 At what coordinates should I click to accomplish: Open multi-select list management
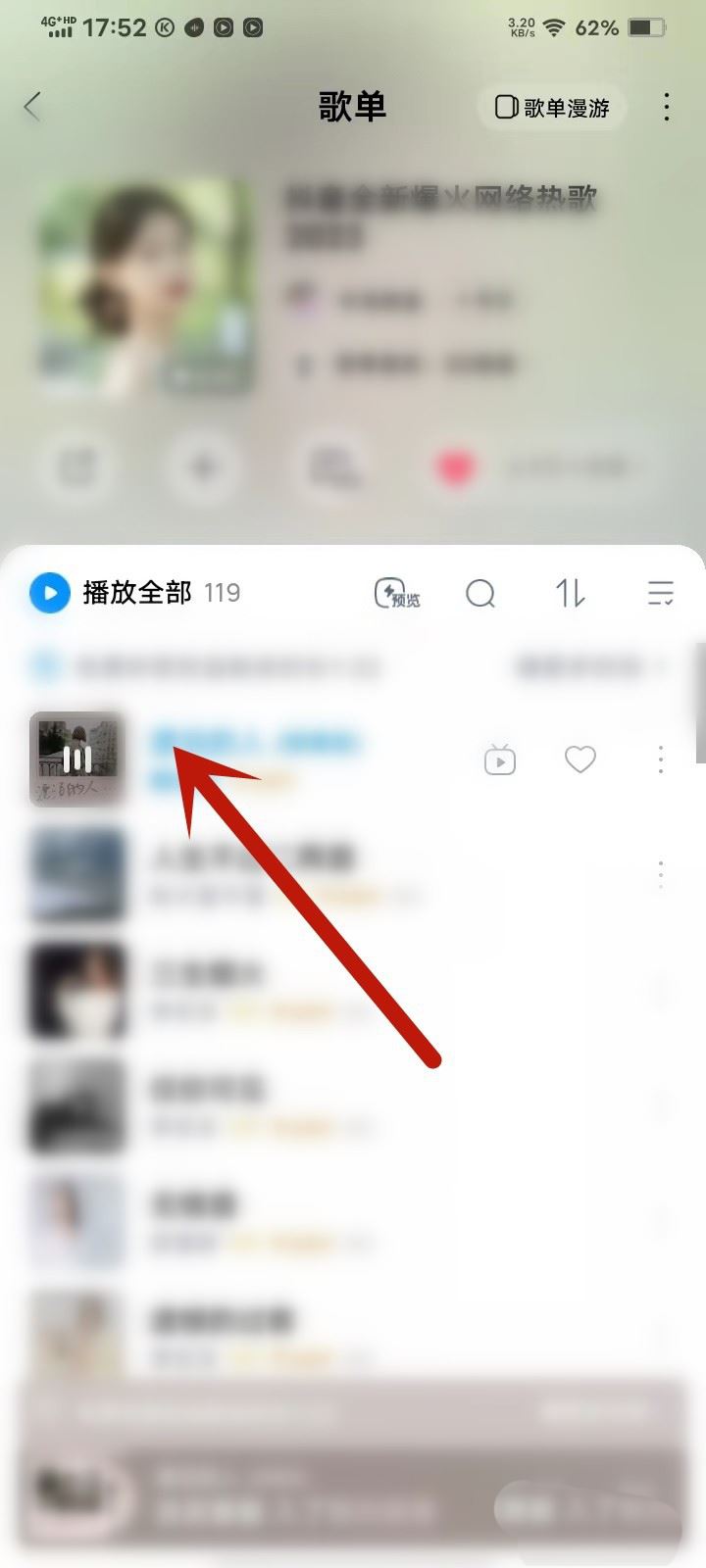(661, 593)
